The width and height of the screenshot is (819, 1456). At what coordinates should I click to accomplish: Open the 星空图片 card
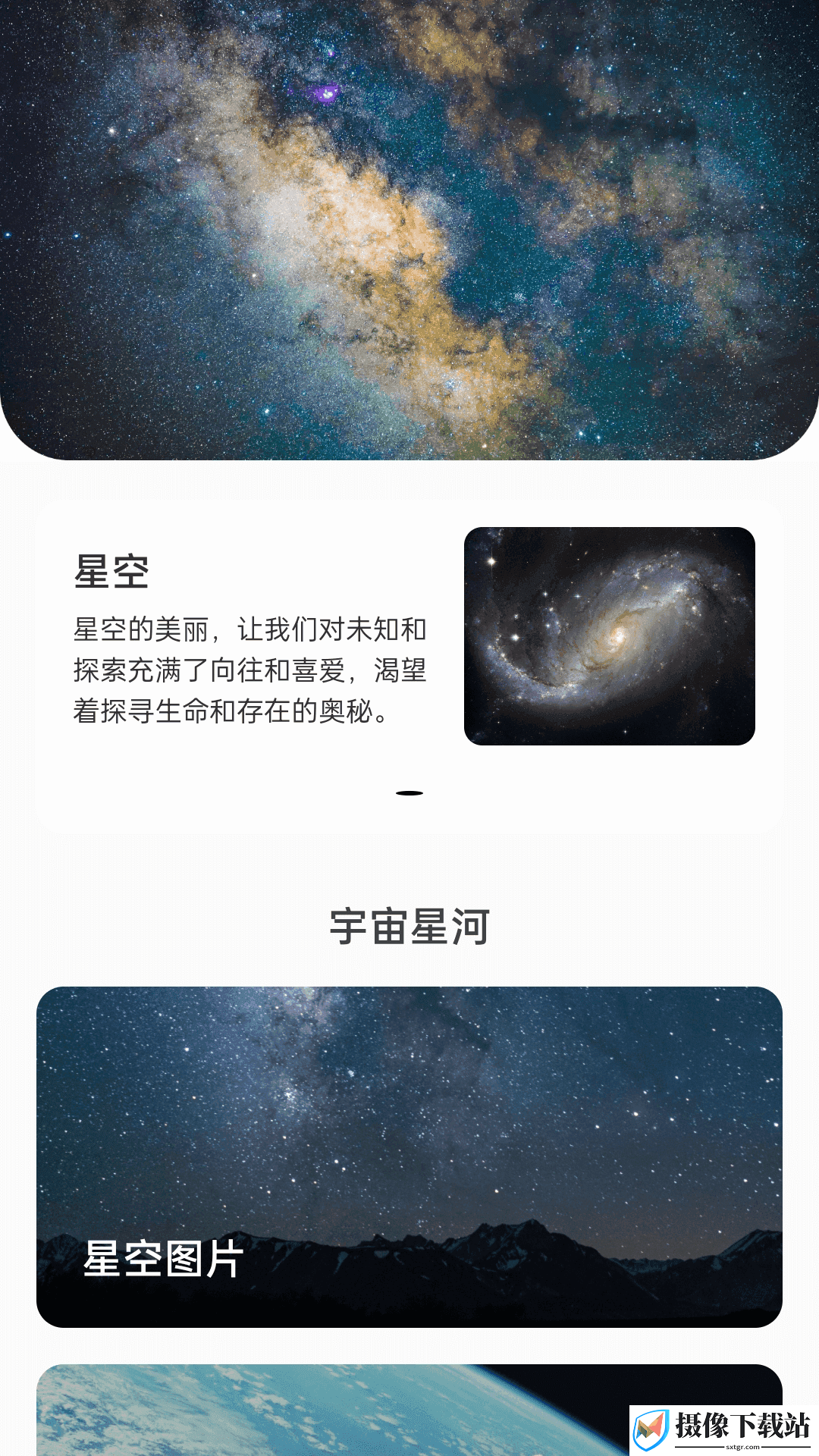[409, 1156]
